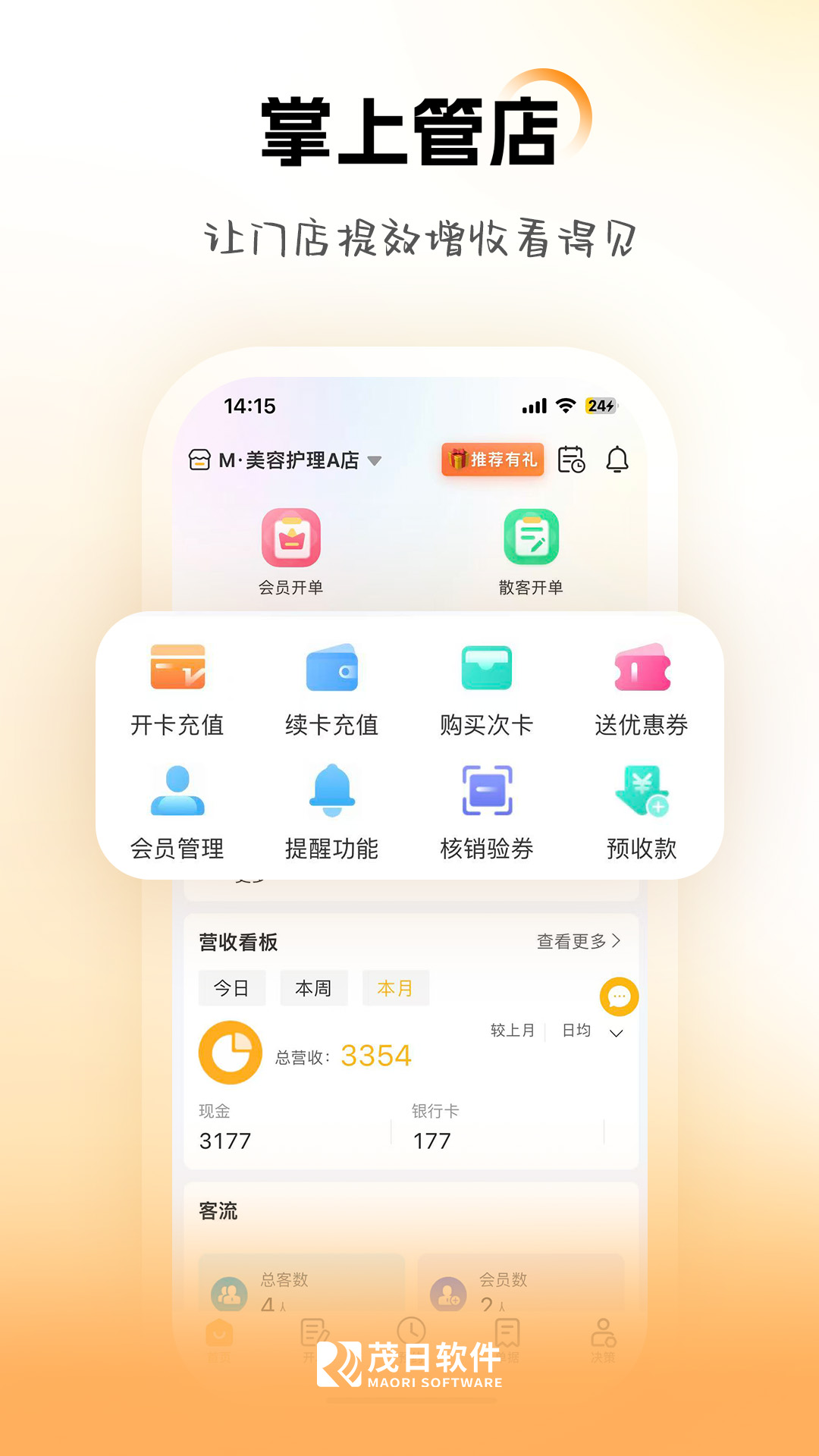Open the calendar schedule icon

573,460
